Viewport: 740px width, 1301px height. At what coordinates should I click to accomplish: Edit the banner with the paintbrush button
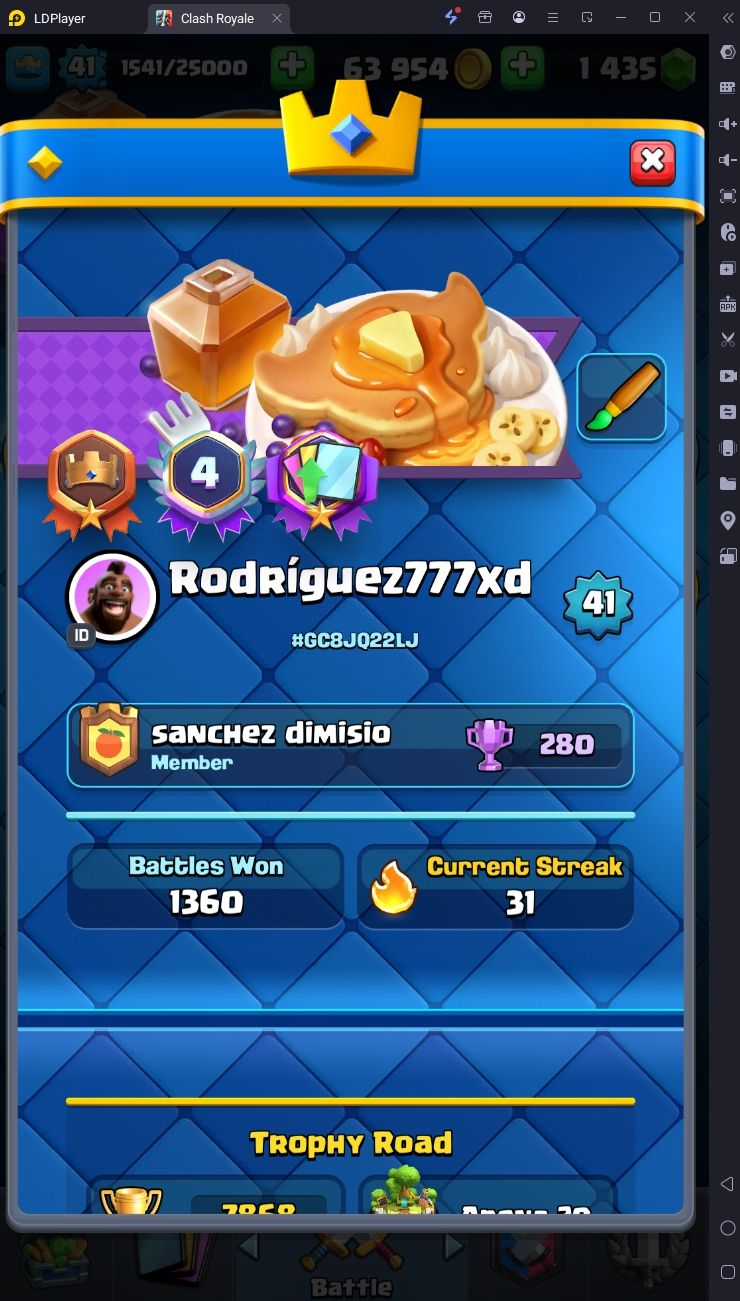621,397
